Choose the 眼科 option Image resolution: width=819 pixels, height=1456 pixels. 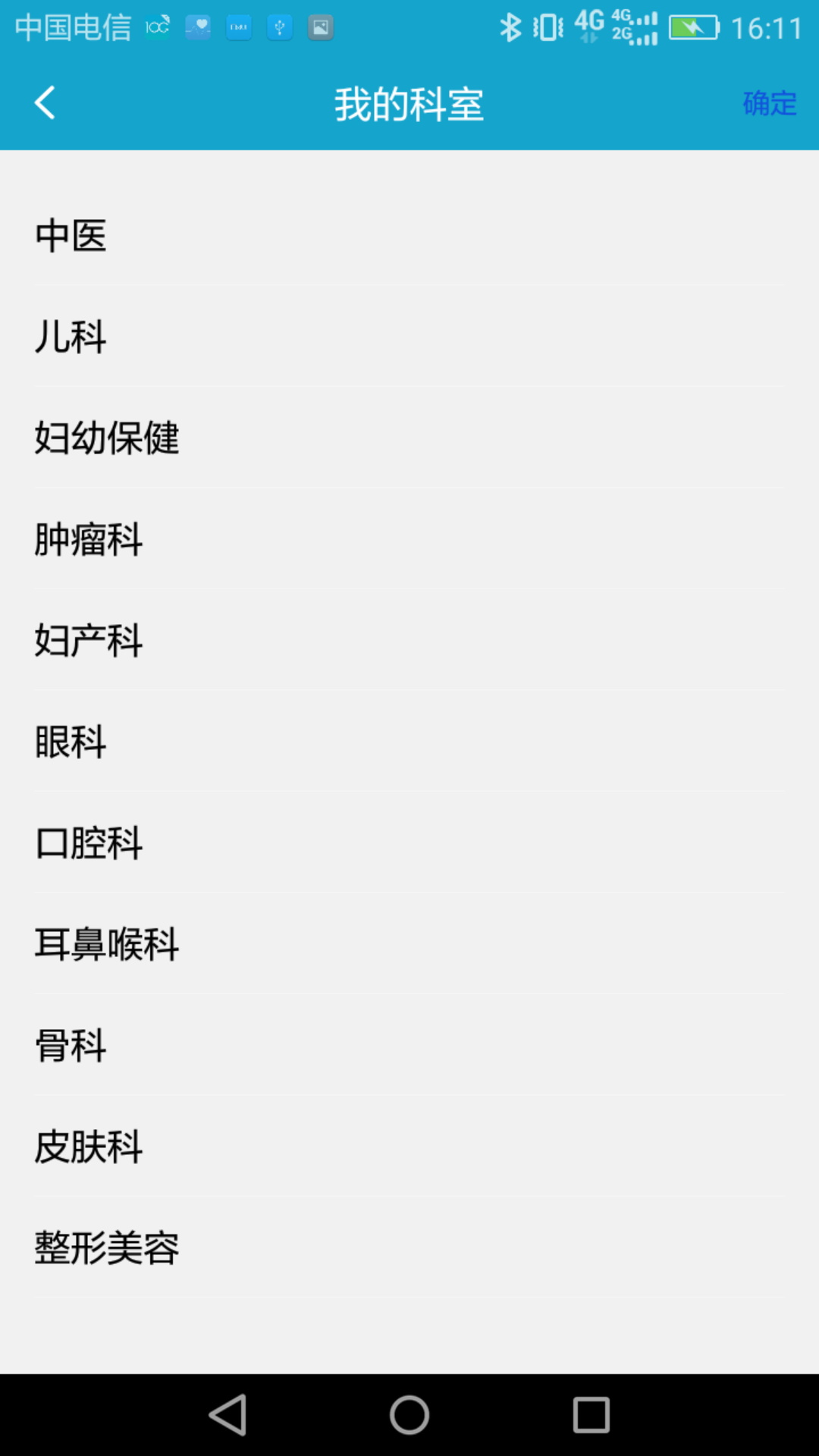click(409, 741)
